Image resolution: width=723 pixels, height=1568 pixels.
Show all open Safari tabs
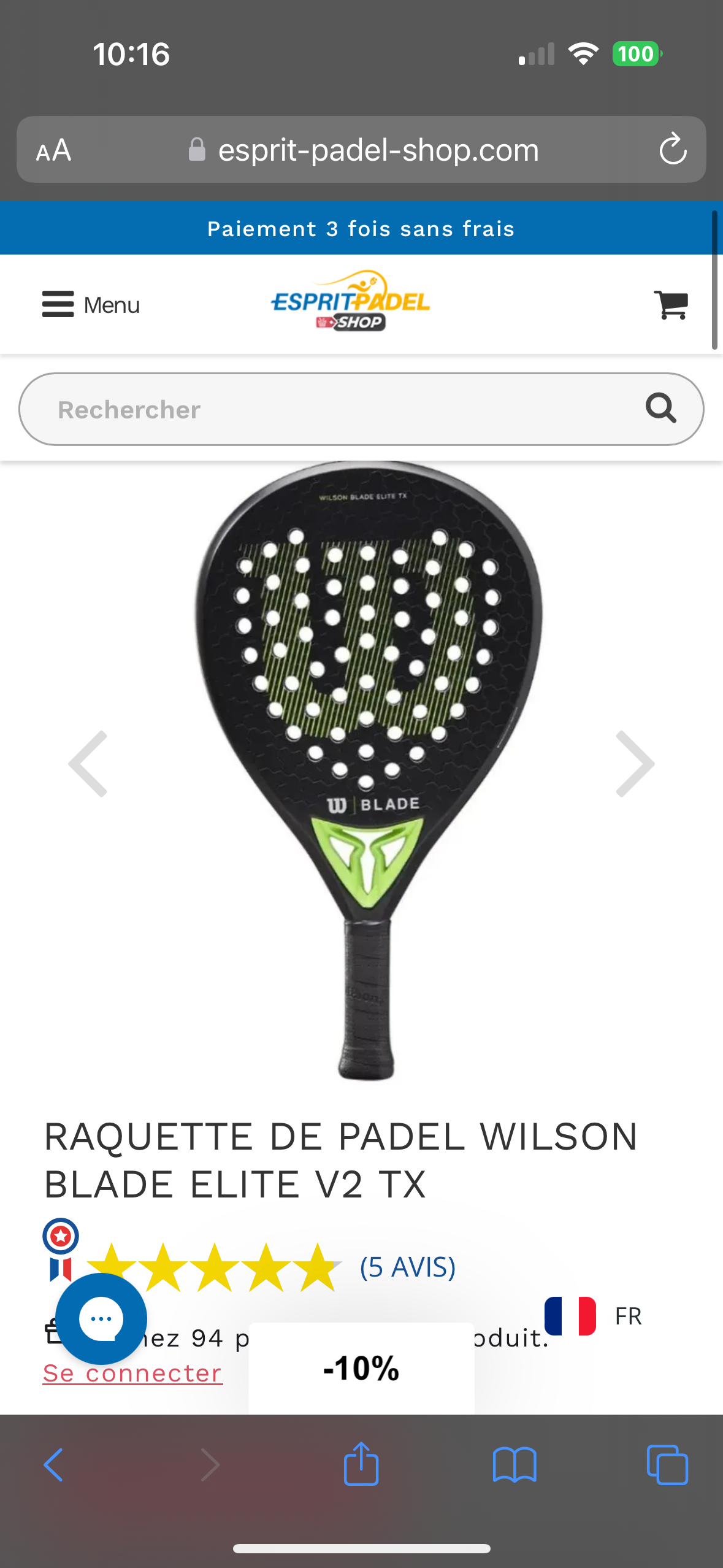click(667, 1464)
